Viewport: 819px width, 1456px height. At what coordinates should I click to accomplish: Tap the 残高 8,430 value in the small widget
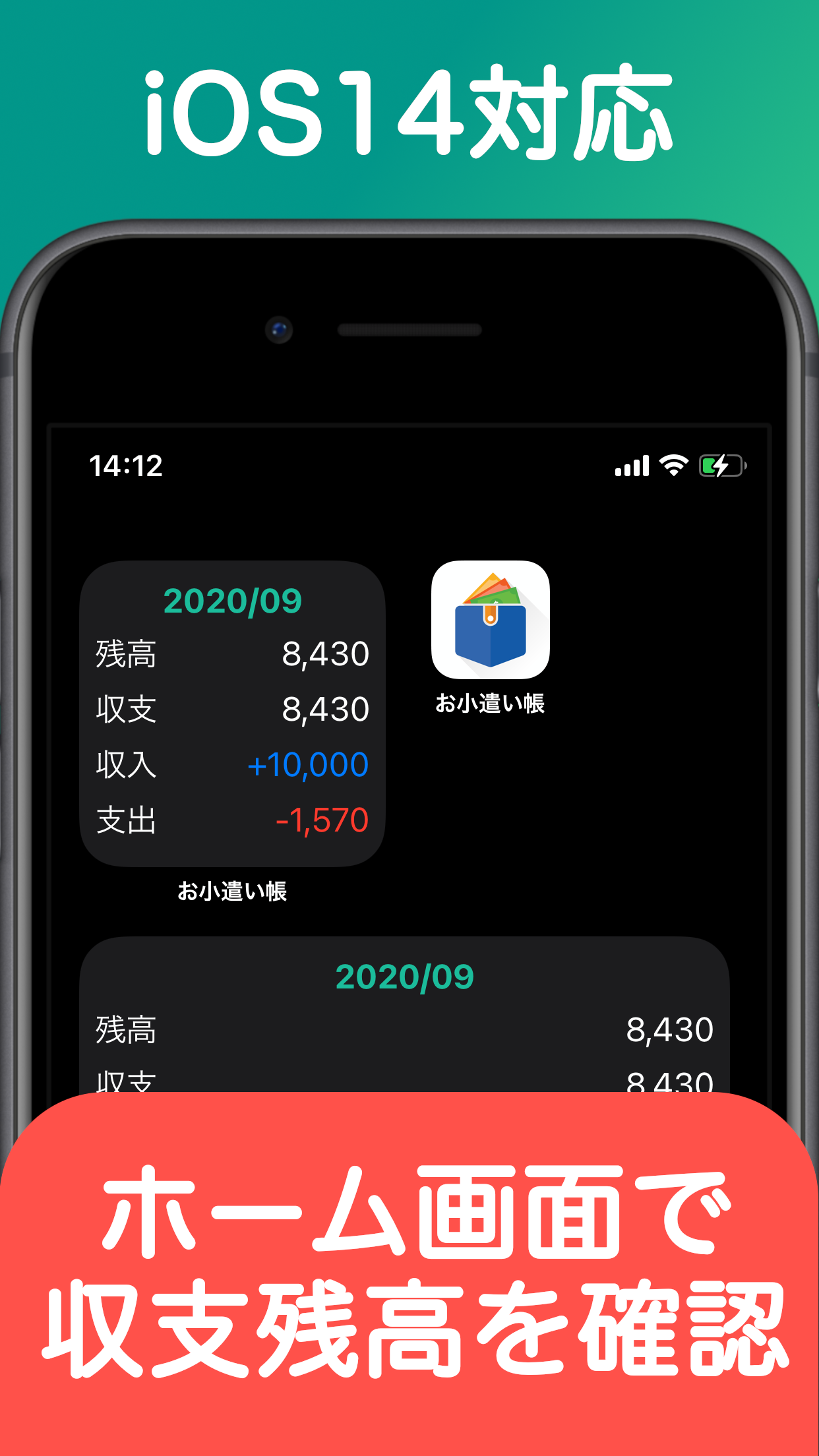(x=328, y=654)
